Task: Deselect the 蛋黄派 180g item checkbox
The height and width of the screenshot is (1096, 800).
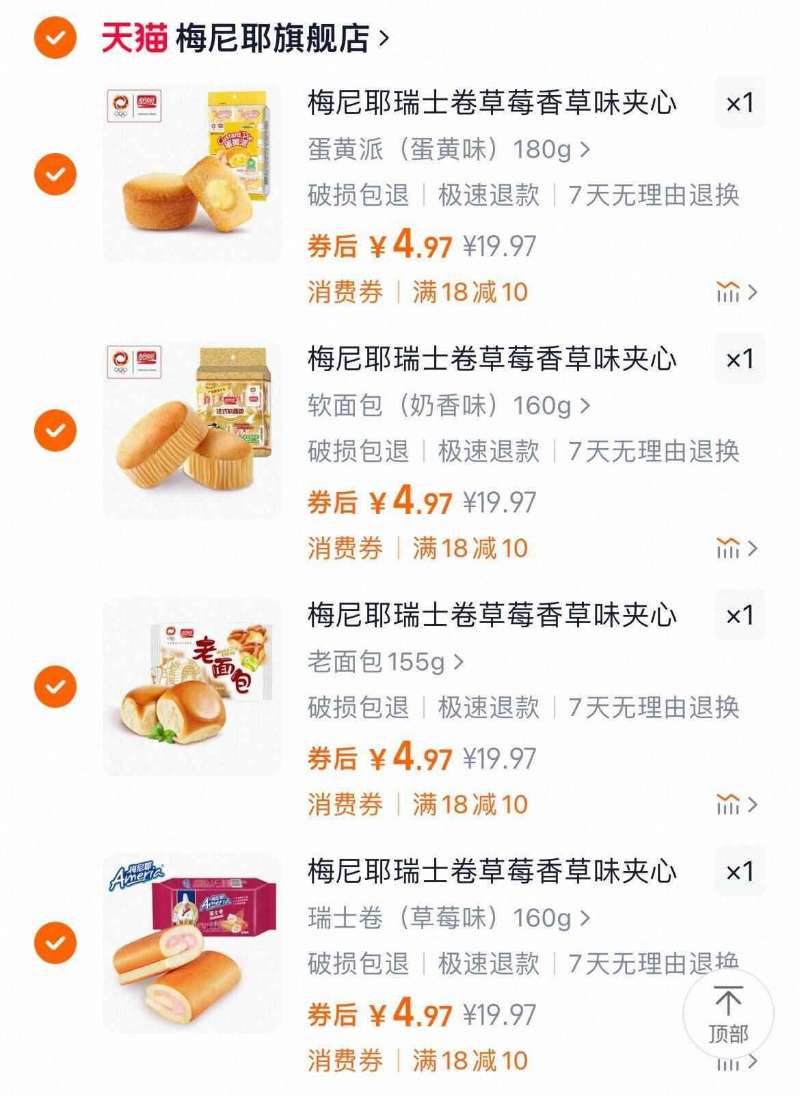Action: click(x=55, y=175)
